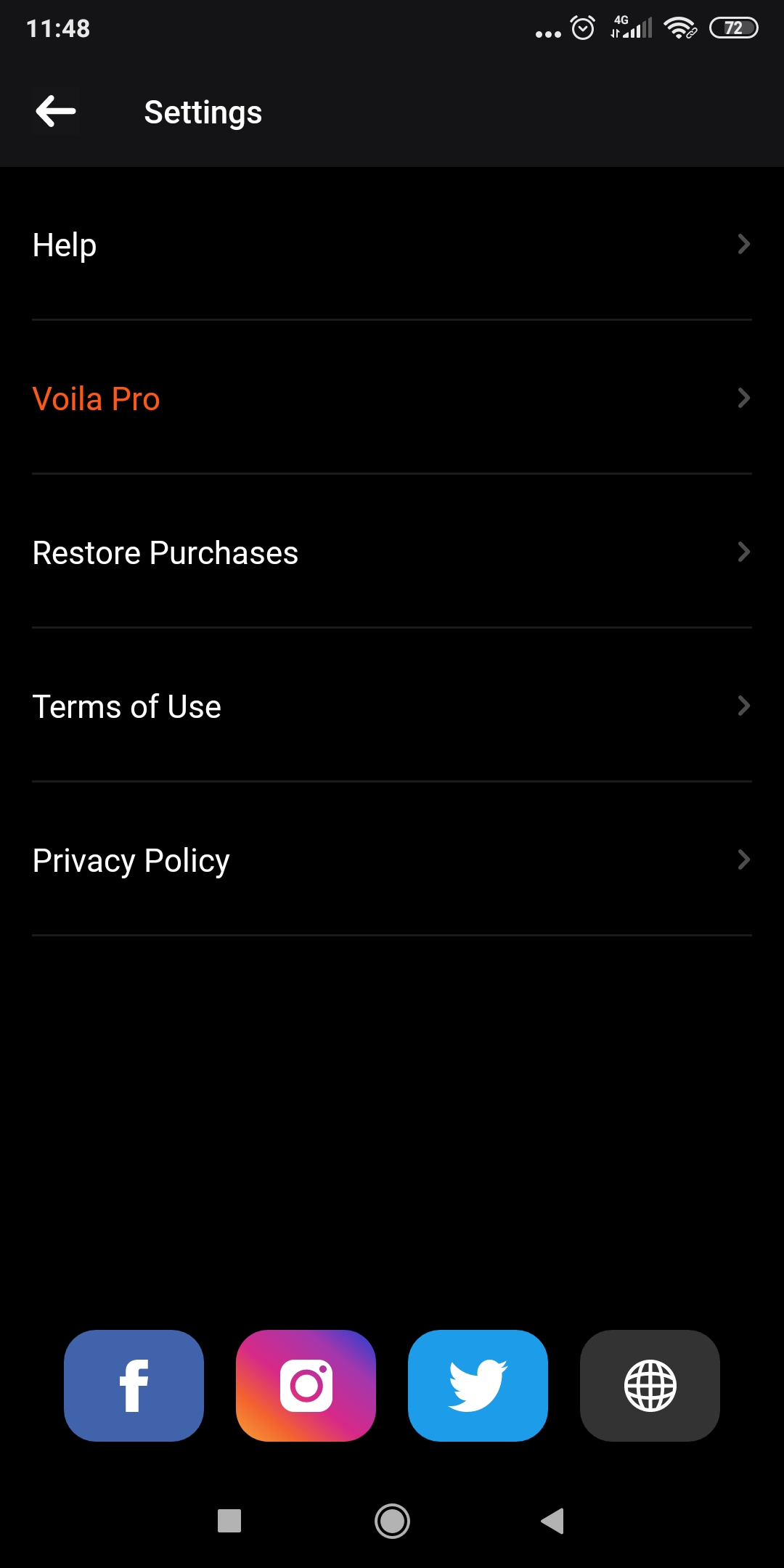Open the Facebook page button
The width and height of the screenshot is (784, 1568).
[x=134, y=1386]
